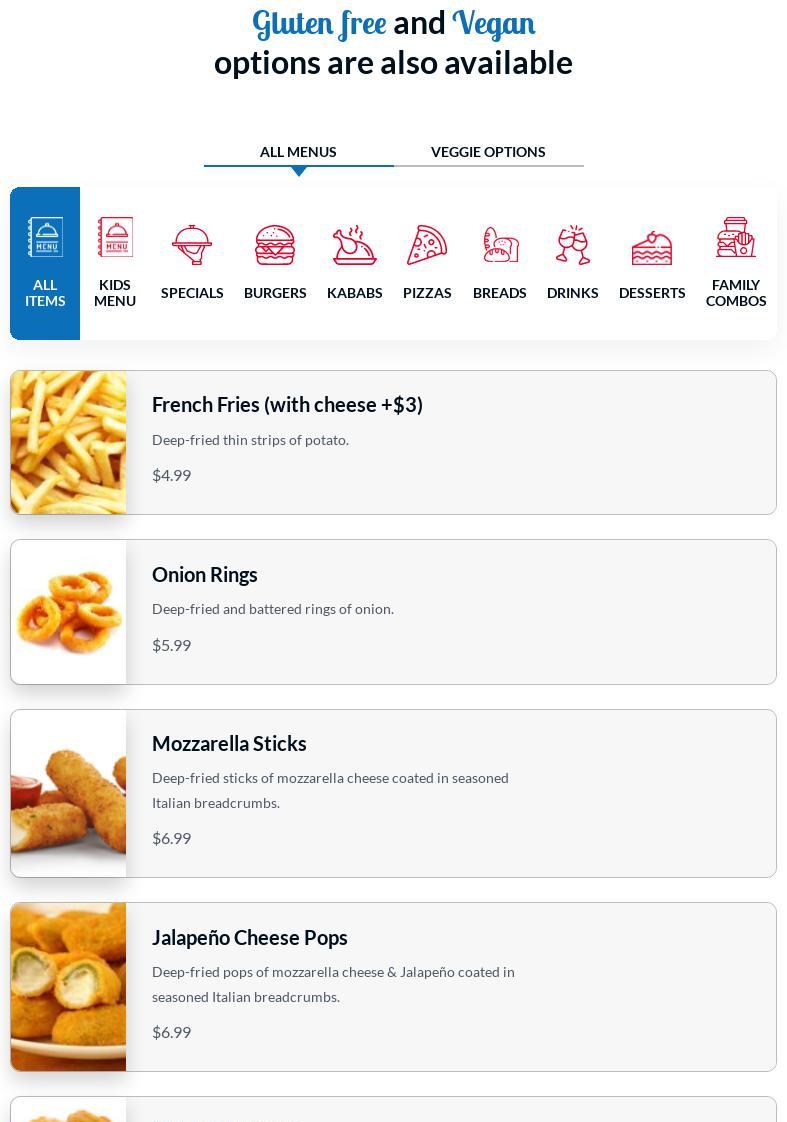Open the French Fries item card
787x1122 pixels.
[x=393, y=442]
